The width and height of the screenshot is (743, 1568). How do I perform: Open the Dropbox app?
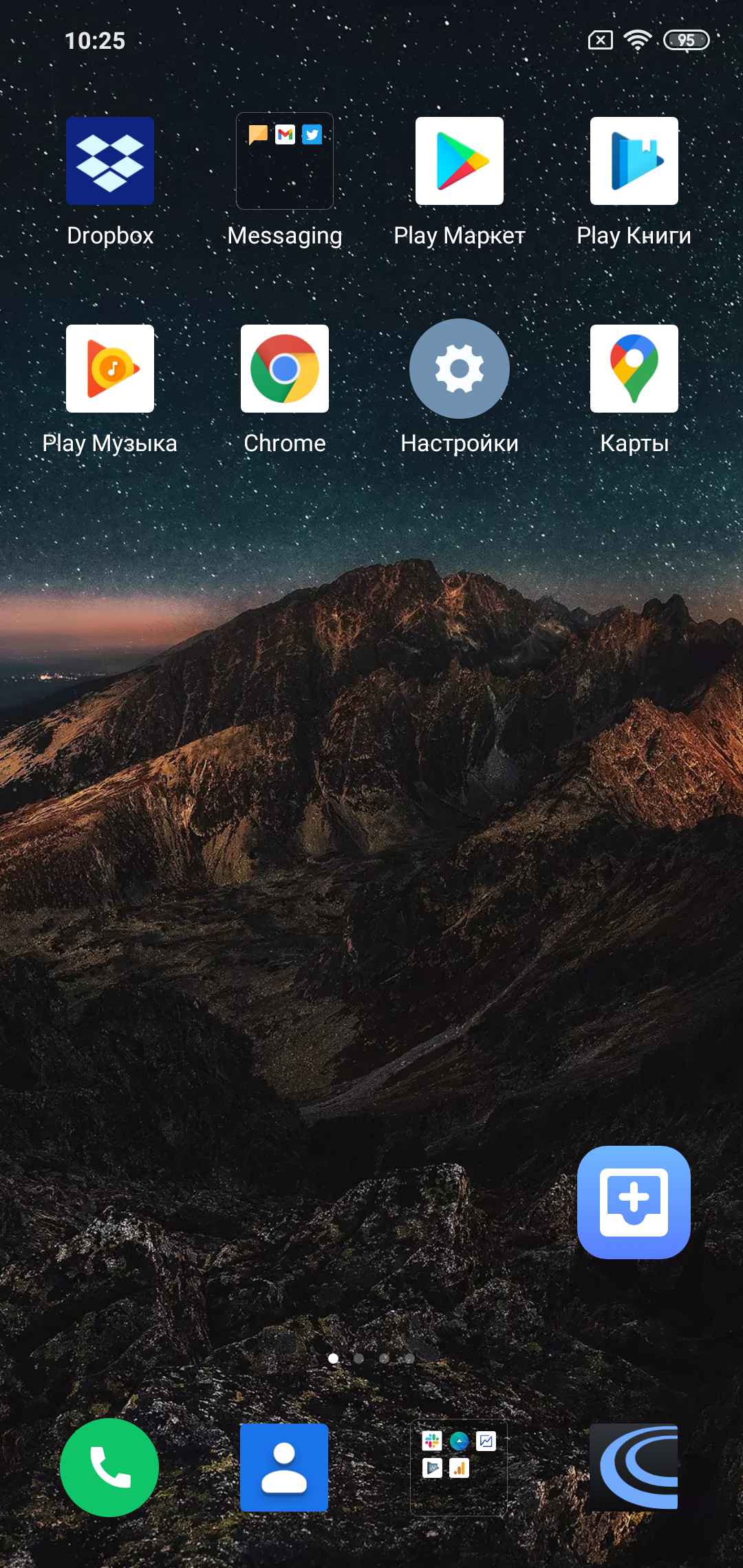click(110, 161)
